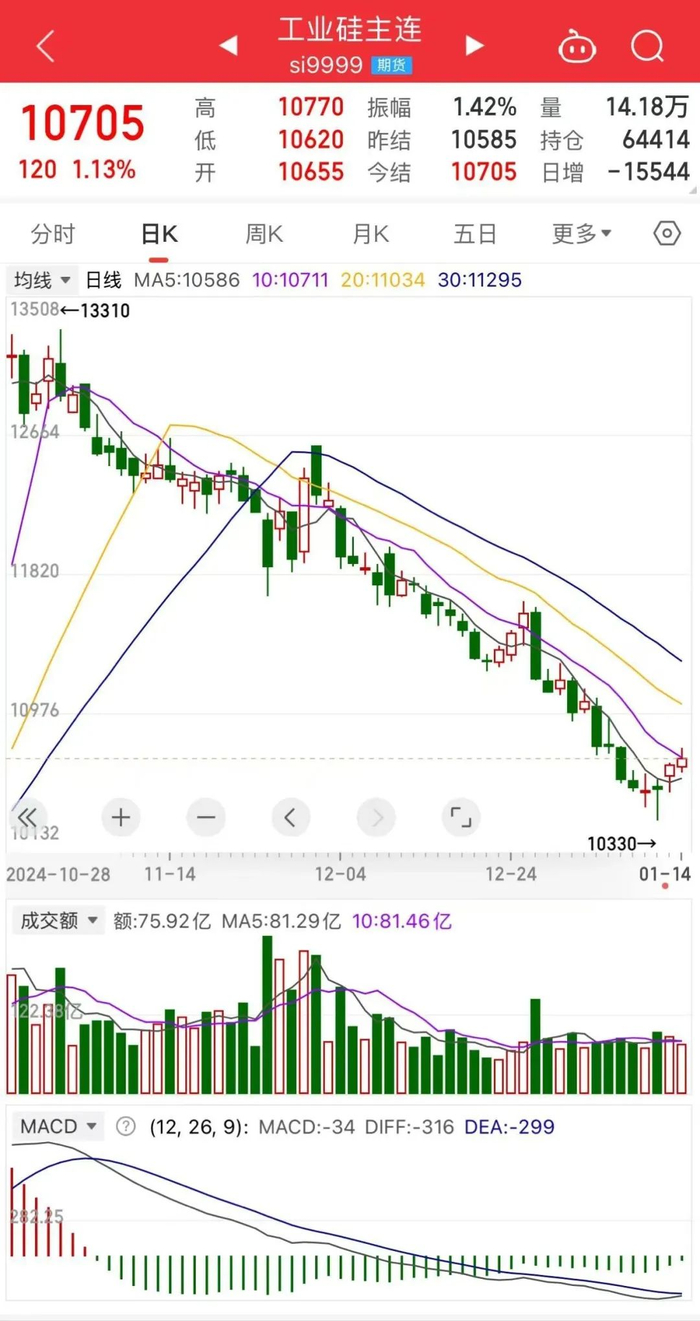700x1321 pixels.
Task: Open the 均线 indicator dropdown
Action: pyautogui.click(x=42, y=280)
